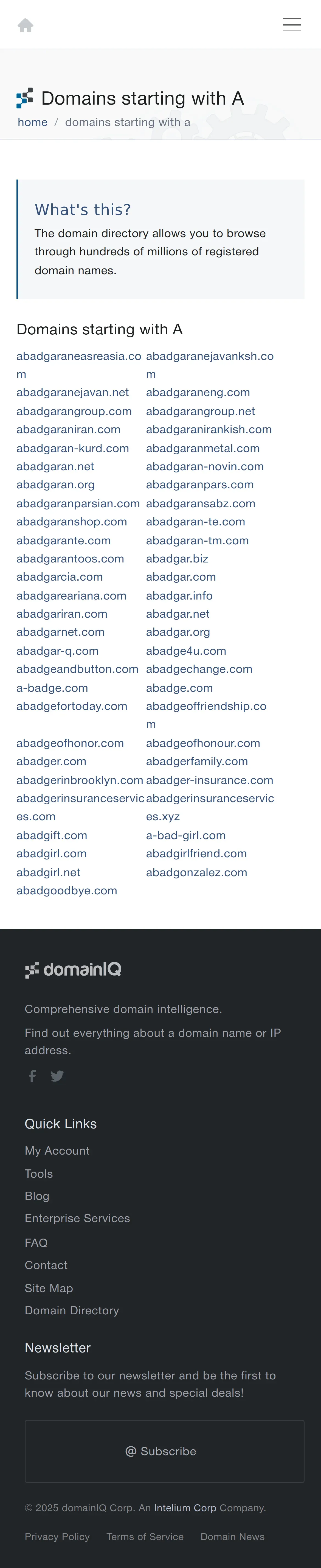
Task: Open abadgarangroup.com domain link
Action: (74, 411)
